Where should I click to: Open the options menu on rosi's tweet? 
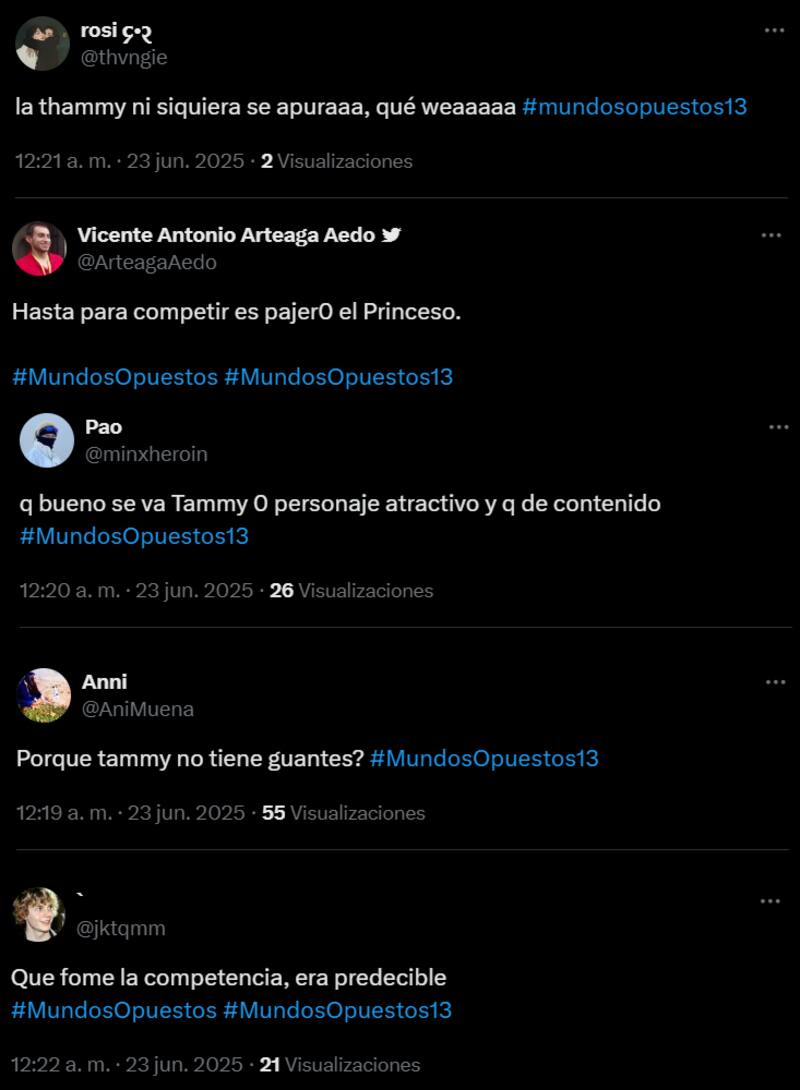[770, 28]
